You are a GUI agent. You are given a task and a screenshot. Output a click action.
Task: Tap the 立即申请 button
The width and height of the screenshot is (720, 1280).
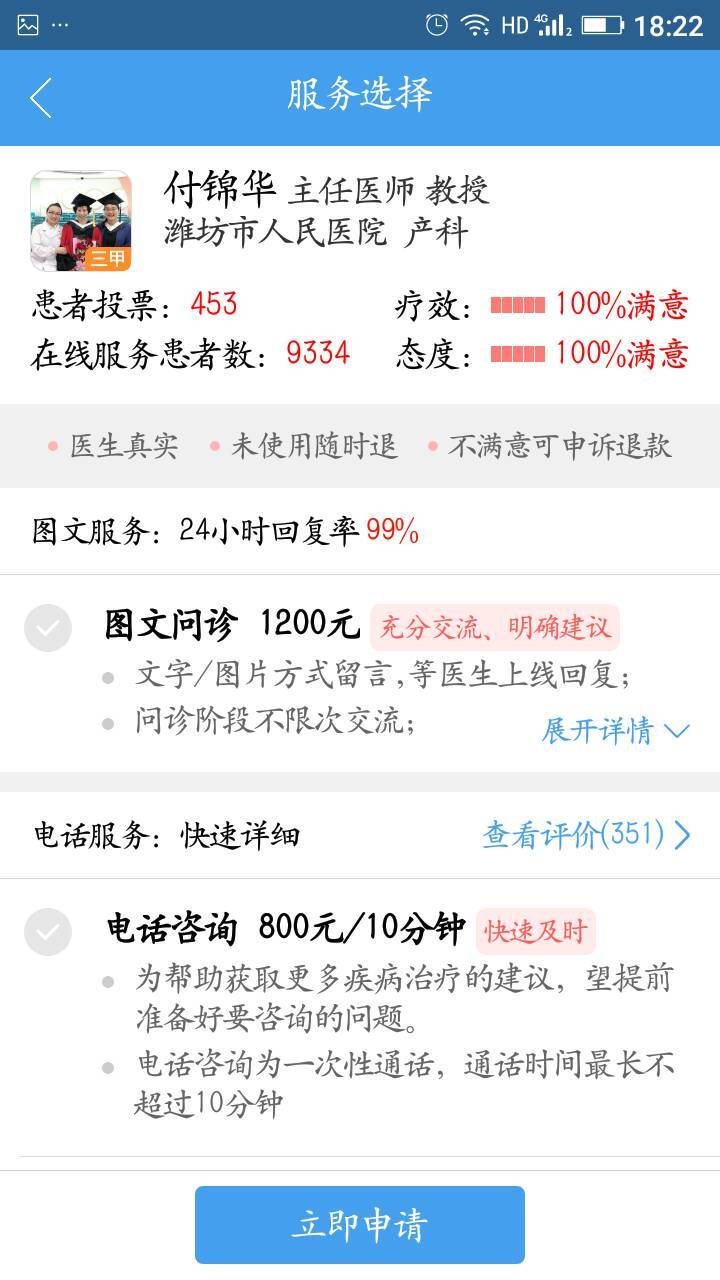[360, 1225]
